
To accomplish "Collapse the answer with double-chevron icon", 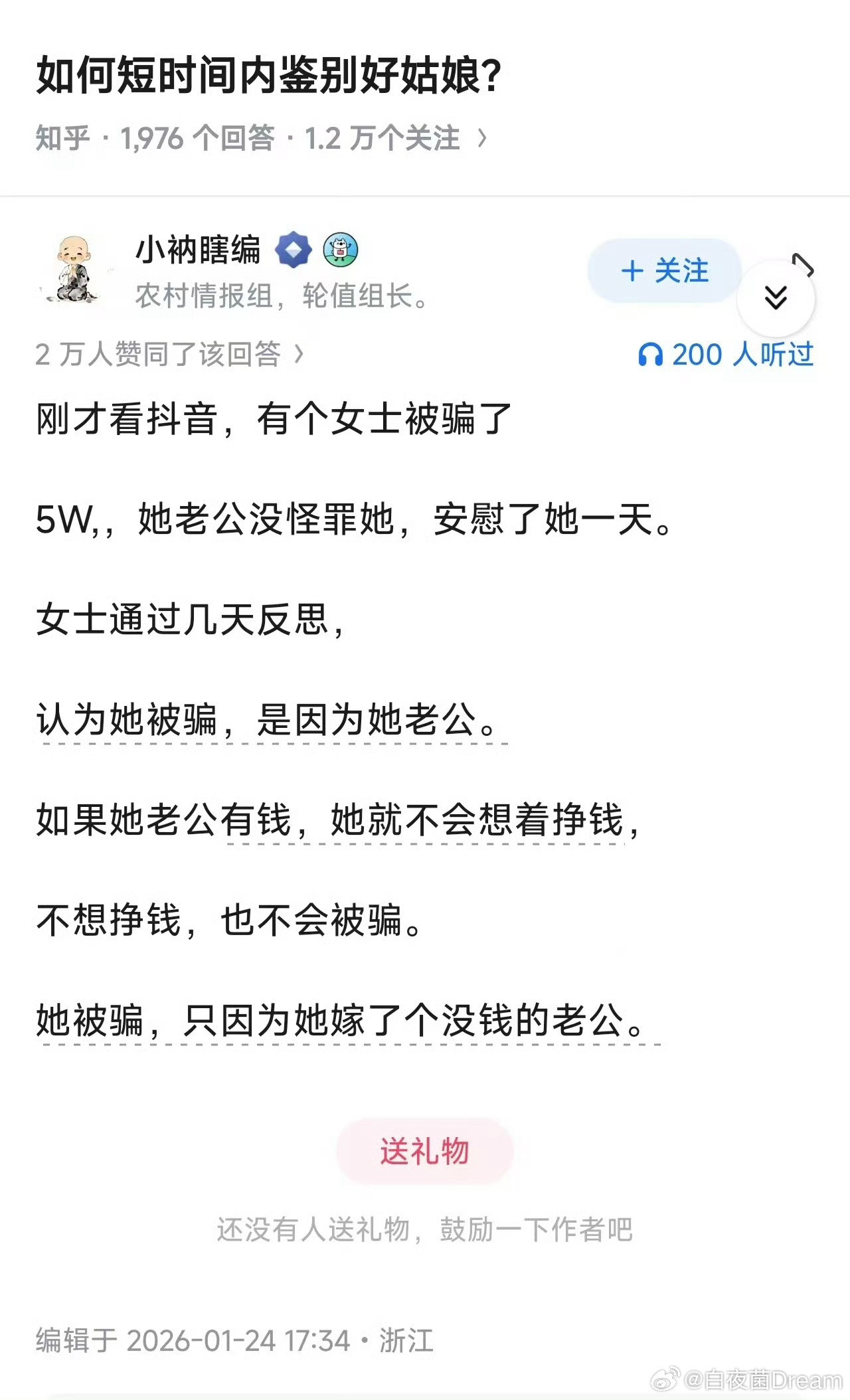I will [776, 299].
